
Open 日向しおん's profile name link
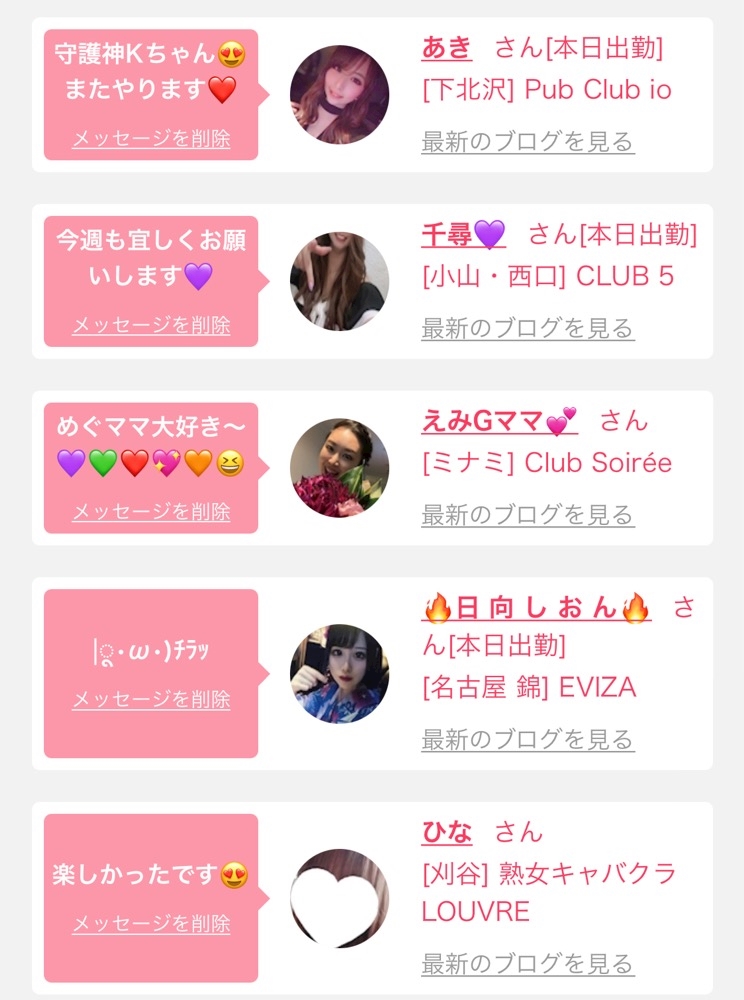(x=536, y=609)
